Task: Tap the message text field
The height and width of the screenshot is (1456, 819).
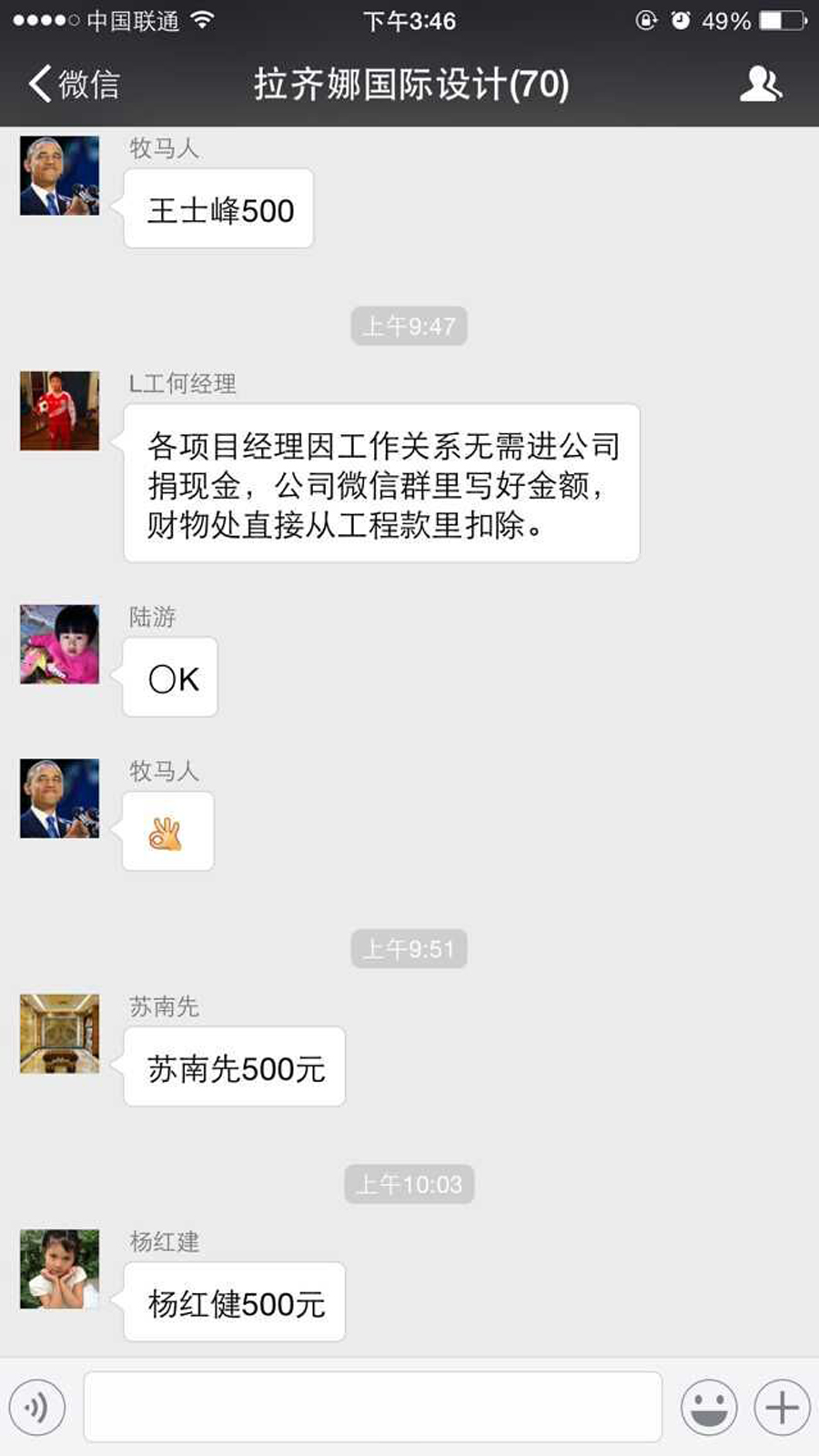Action: 372,1408
